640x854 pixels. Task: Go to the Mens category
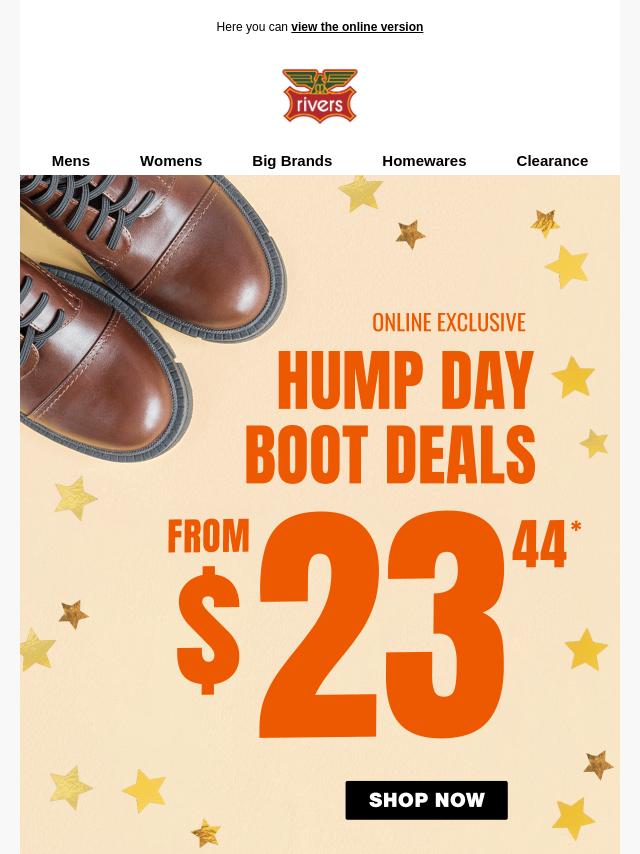pyautogui.click(x=71, y=160)
